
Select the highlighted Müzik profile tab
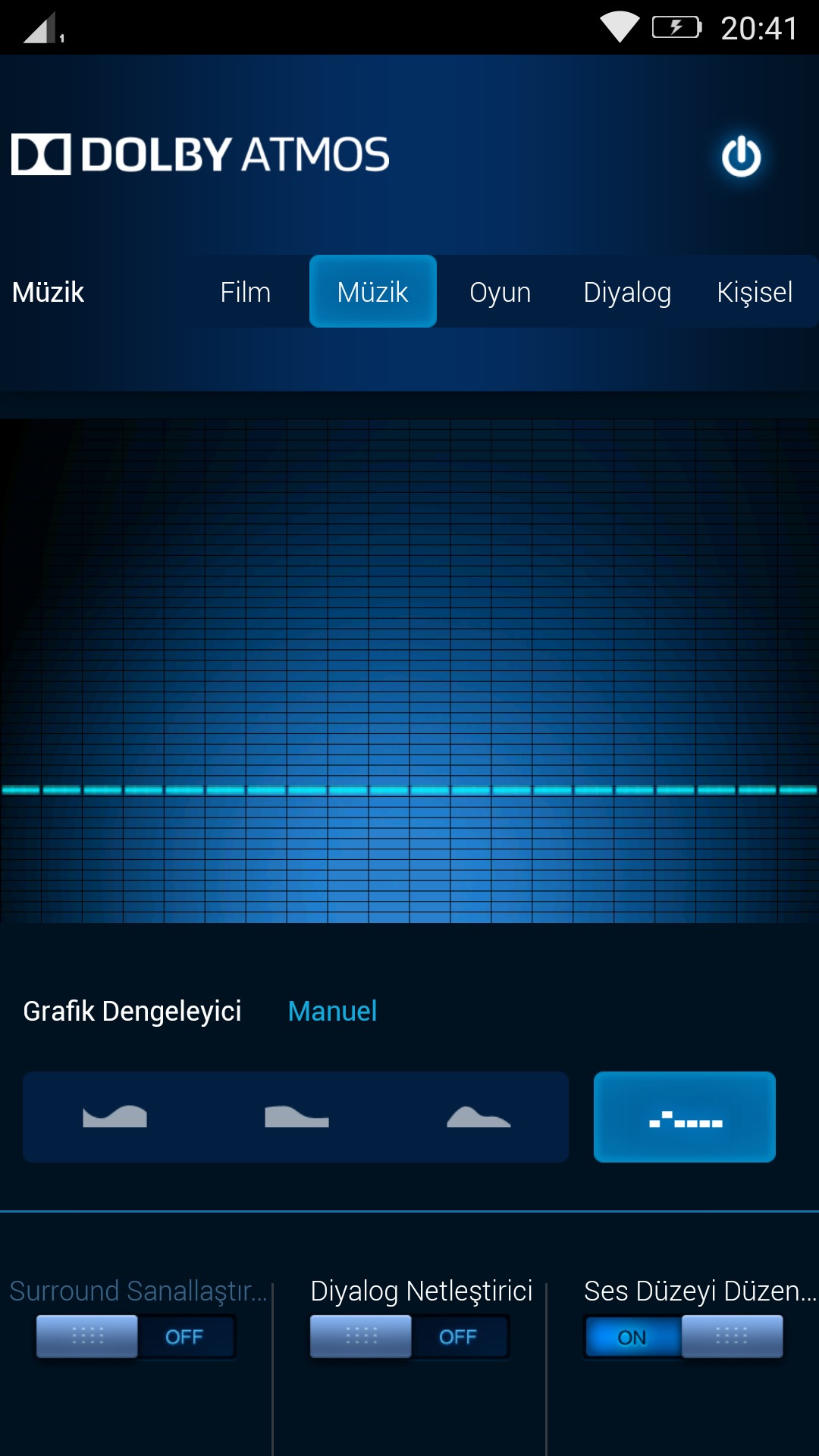372,292
